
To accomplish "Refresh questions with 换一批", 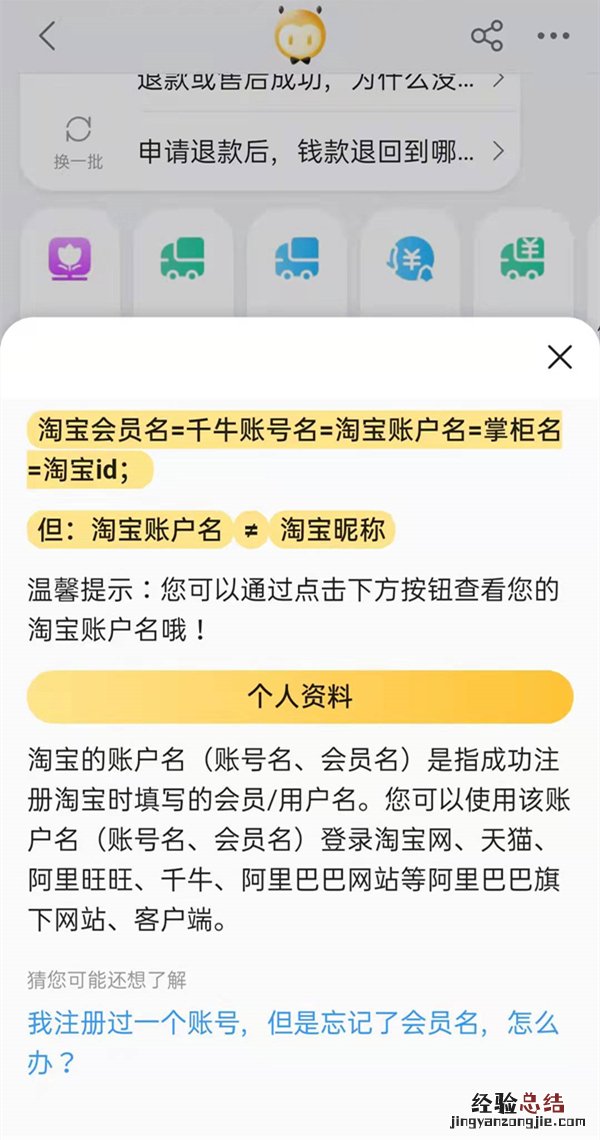I will pyautogui.click(x=78, y=142).
